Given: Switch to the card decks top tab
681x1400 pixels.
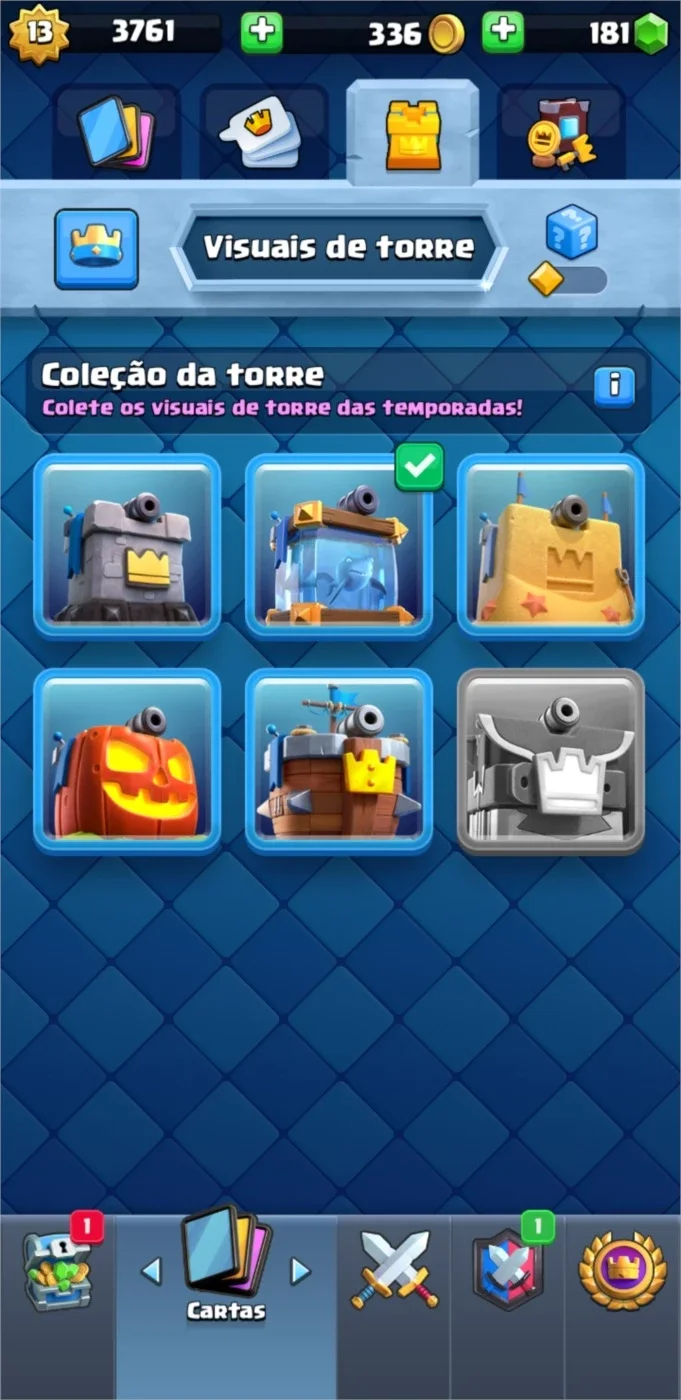Looking at the screenshot, I should coord(117,132).
